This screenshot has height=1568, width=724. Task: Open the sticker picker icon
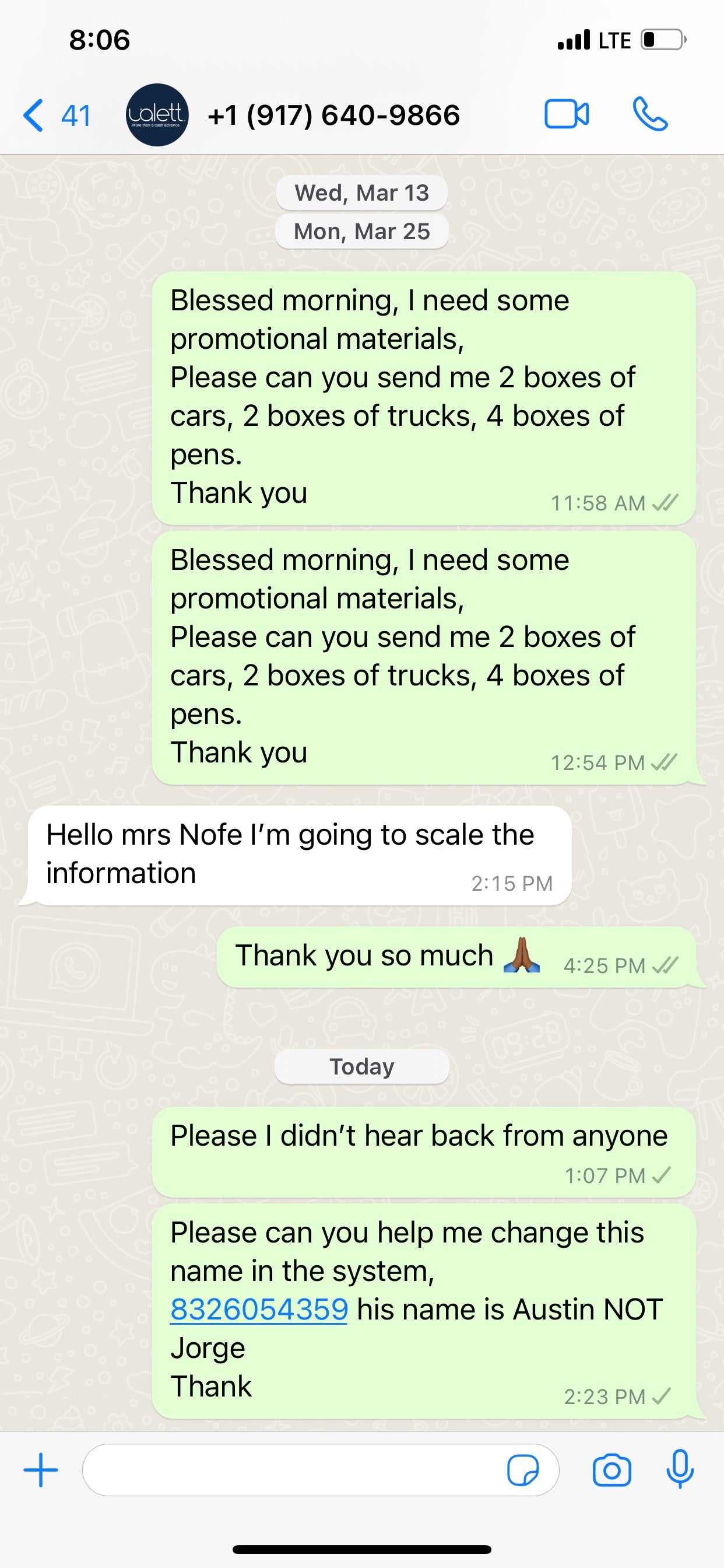523,1471
